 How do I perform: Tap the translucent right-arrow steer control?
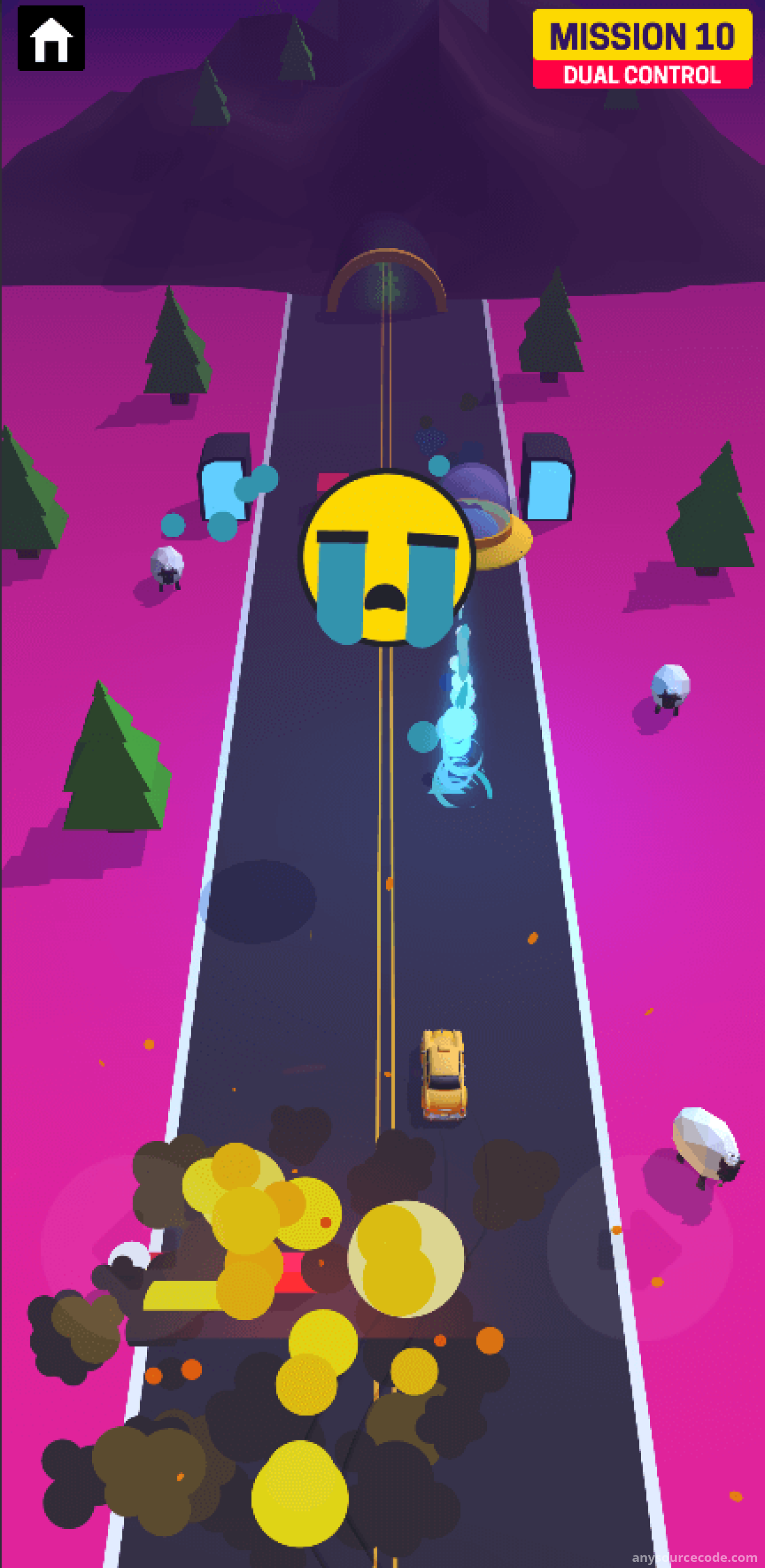pyautogui.click(x=640, y=1247)
